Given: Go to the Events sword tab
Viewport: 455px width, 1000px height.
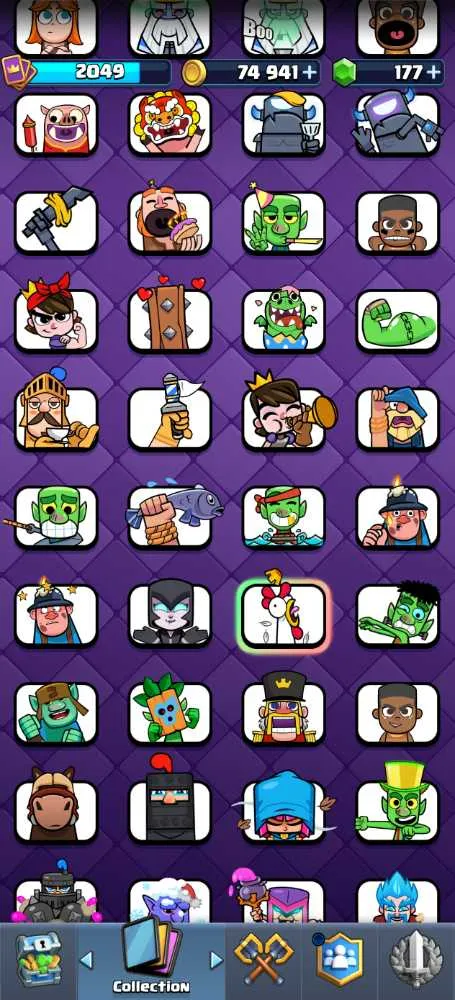Looking at the screenshot, I should tap(416, 960).
